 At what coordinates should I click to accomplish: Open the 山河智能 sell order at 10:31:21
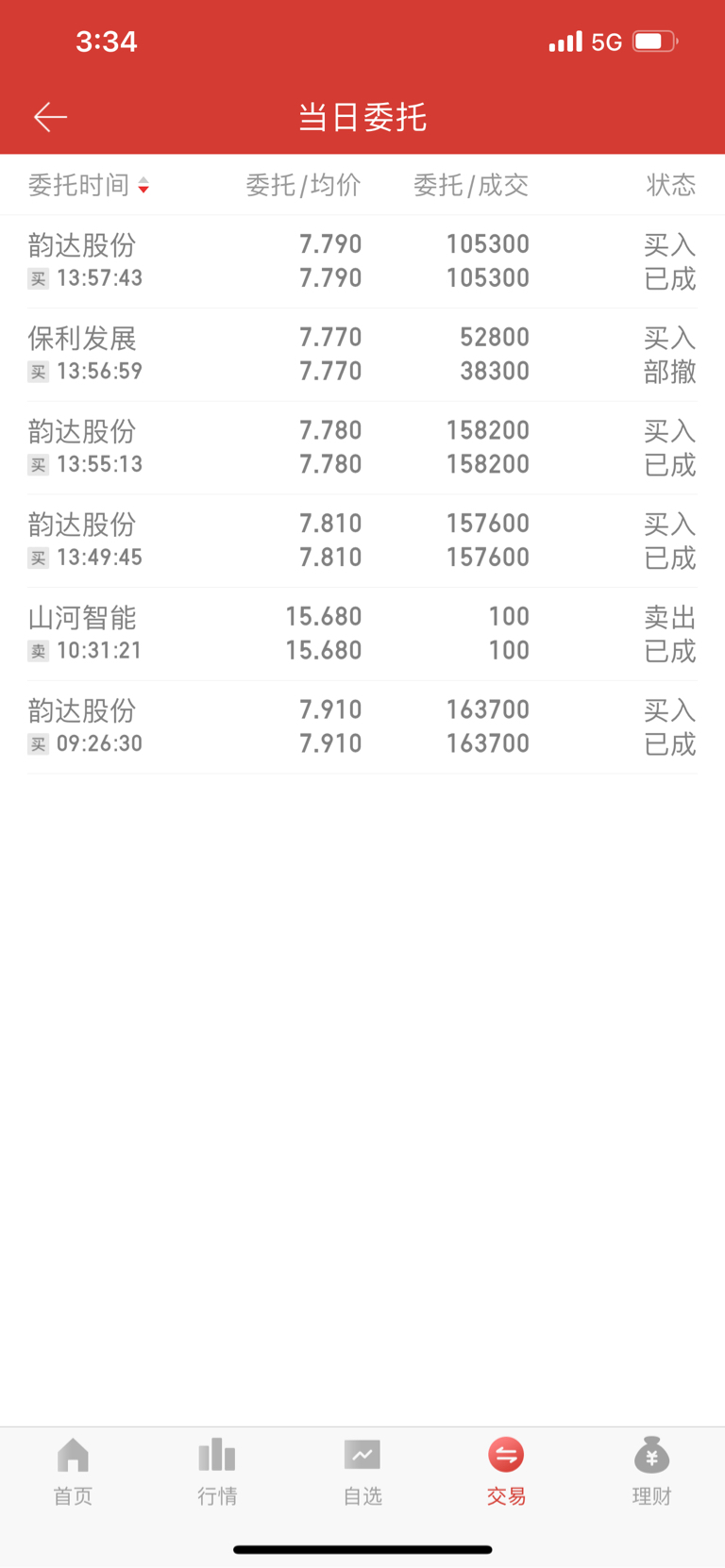[362, 634]
